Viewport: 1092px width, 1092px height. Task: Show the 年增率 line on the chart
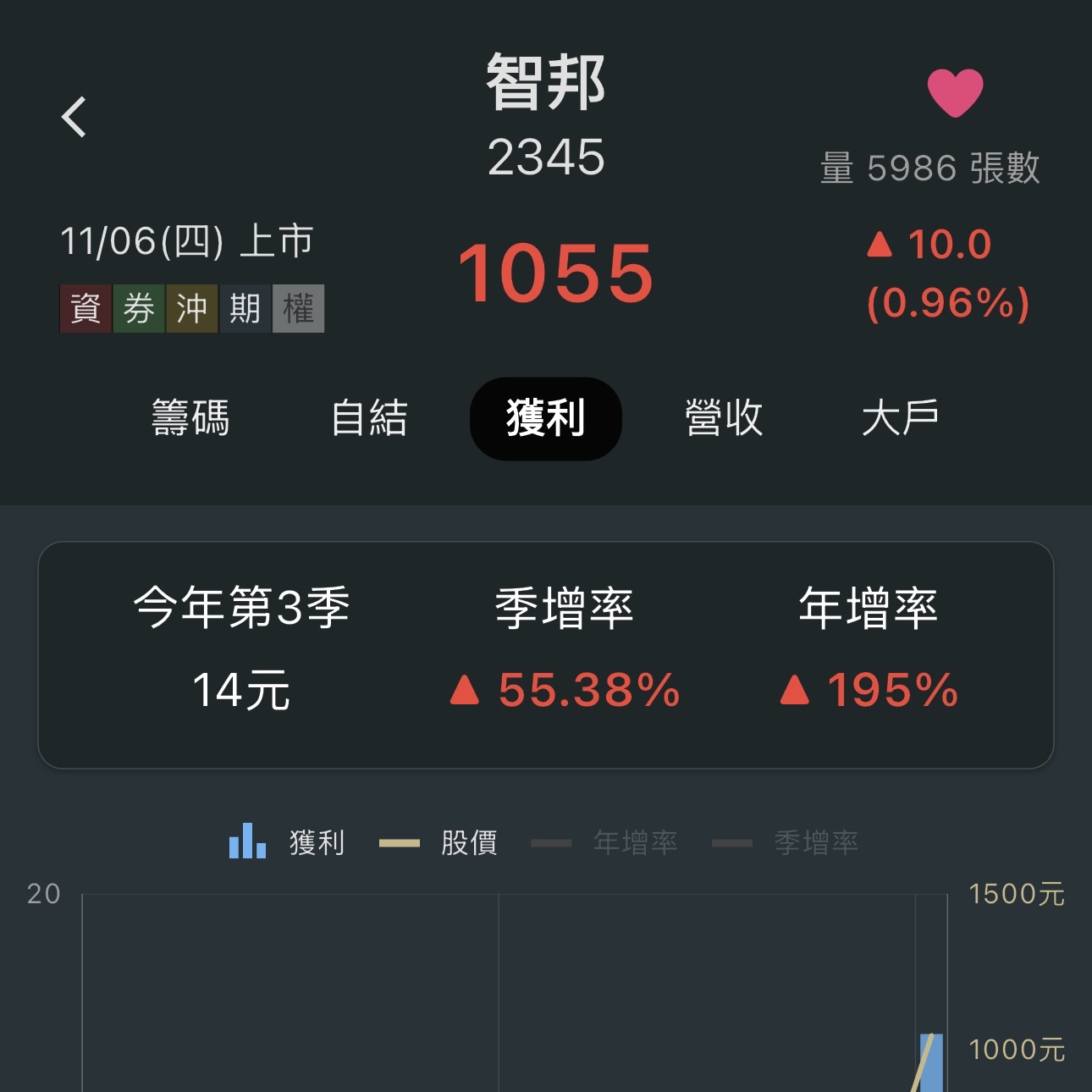click(x=604, y=842)
